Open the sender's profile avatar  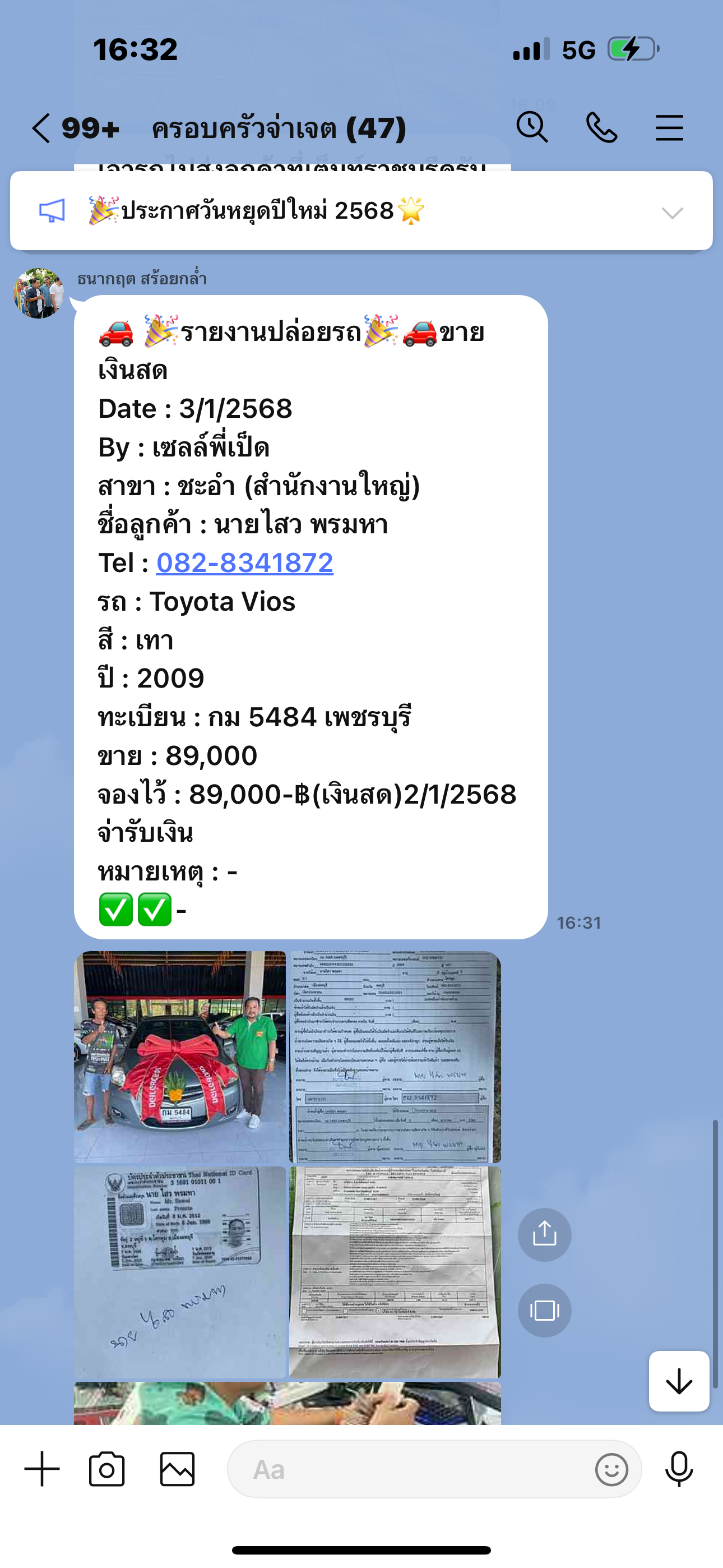[x=40, y=293]
